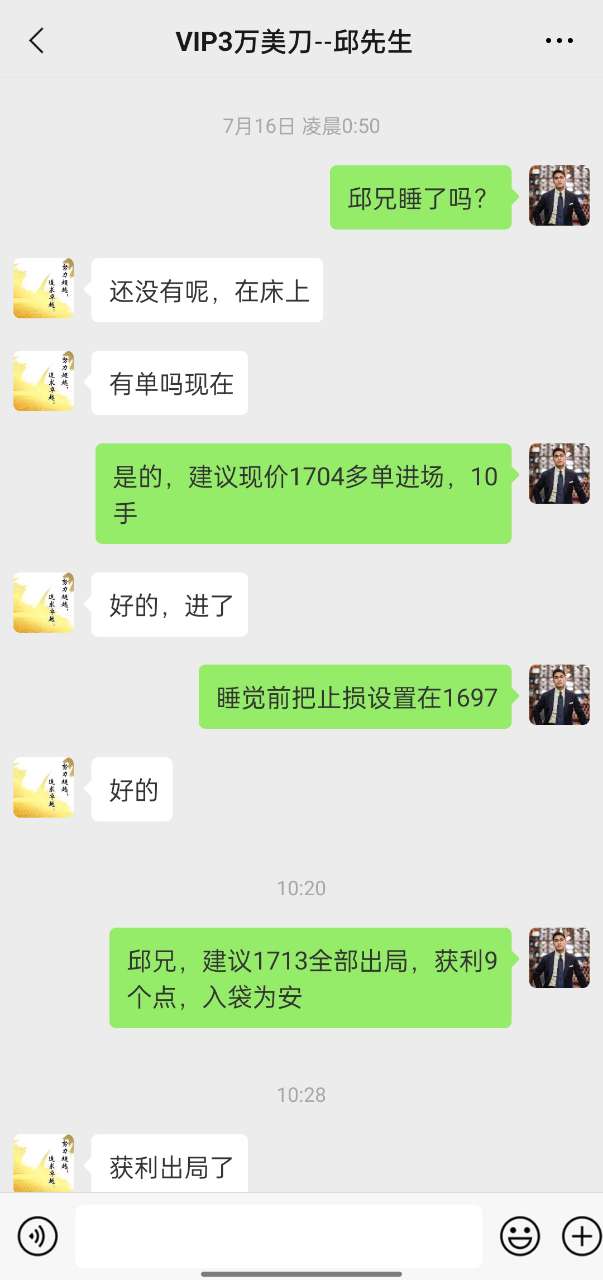Open sender avatar beside 邱兄睡了吗？
This screenshot has width=603, height=1280.
[559, 195]
